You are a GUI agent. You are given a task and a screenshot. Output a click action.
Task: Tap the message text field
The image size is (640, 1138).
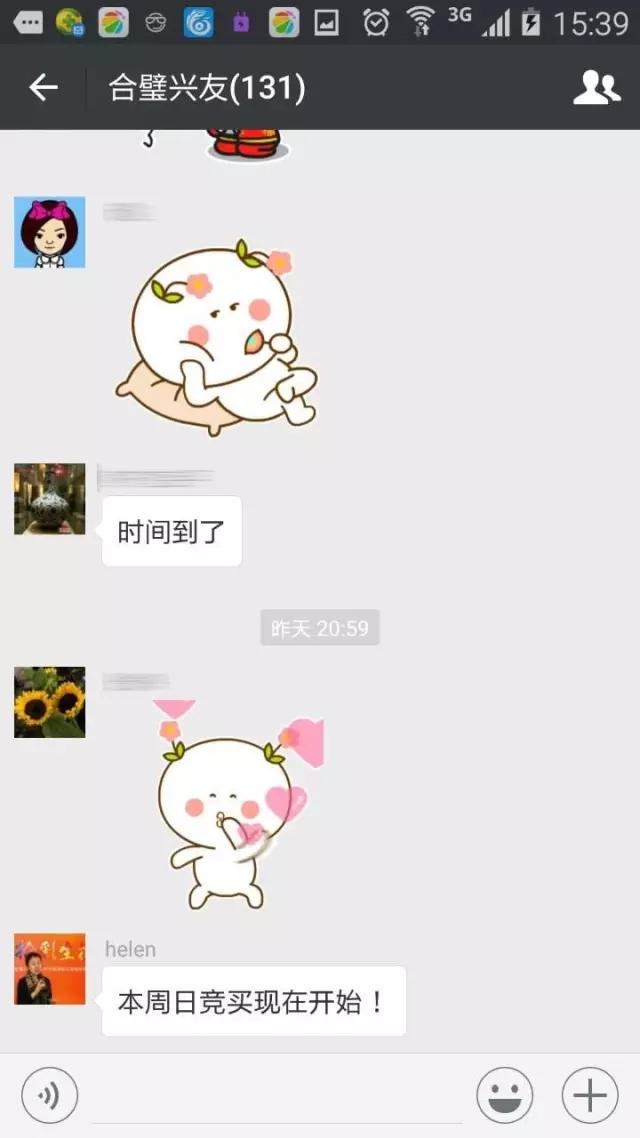point(277,1096)
